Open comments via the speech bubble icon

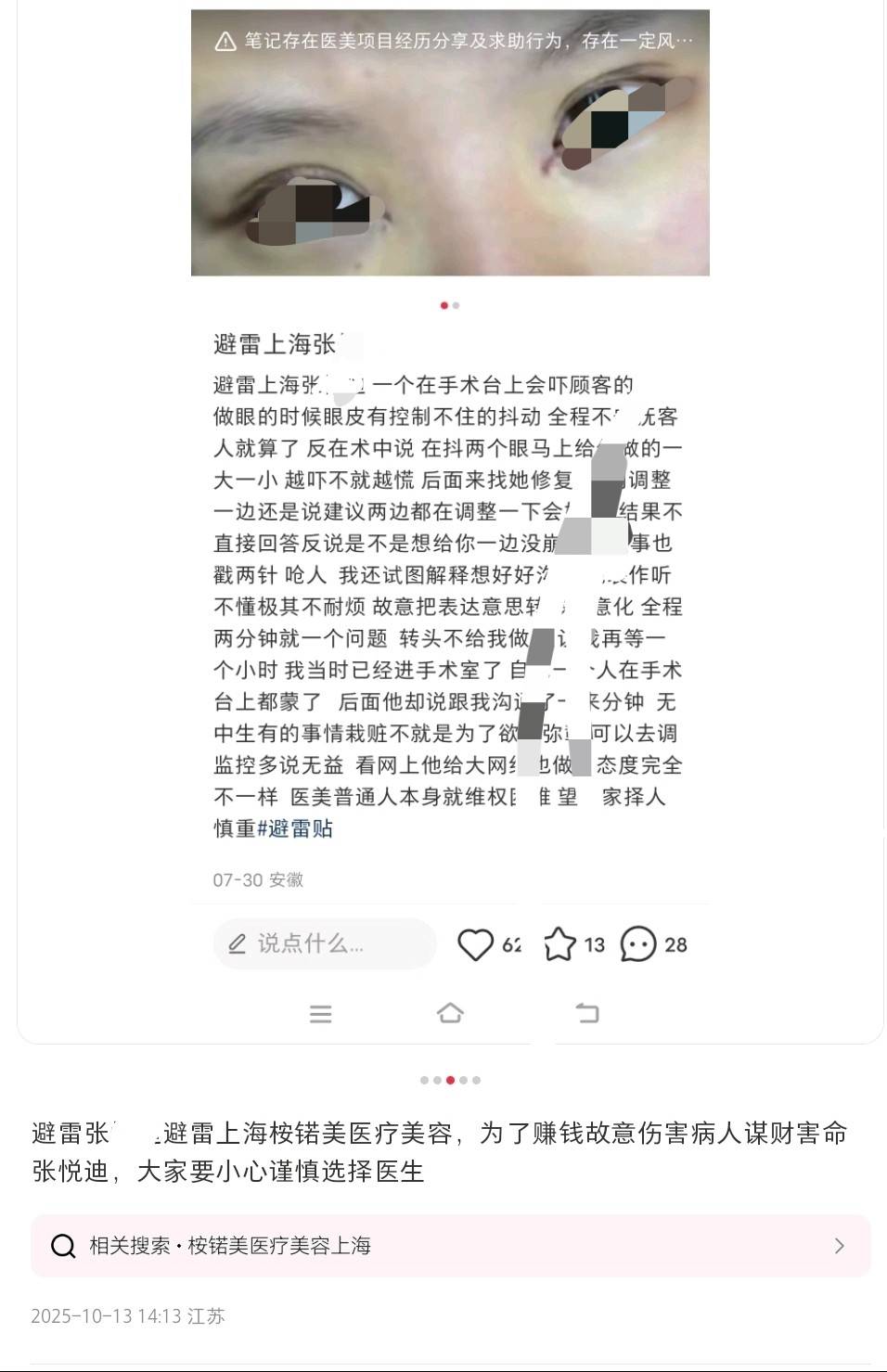(639, 943)
